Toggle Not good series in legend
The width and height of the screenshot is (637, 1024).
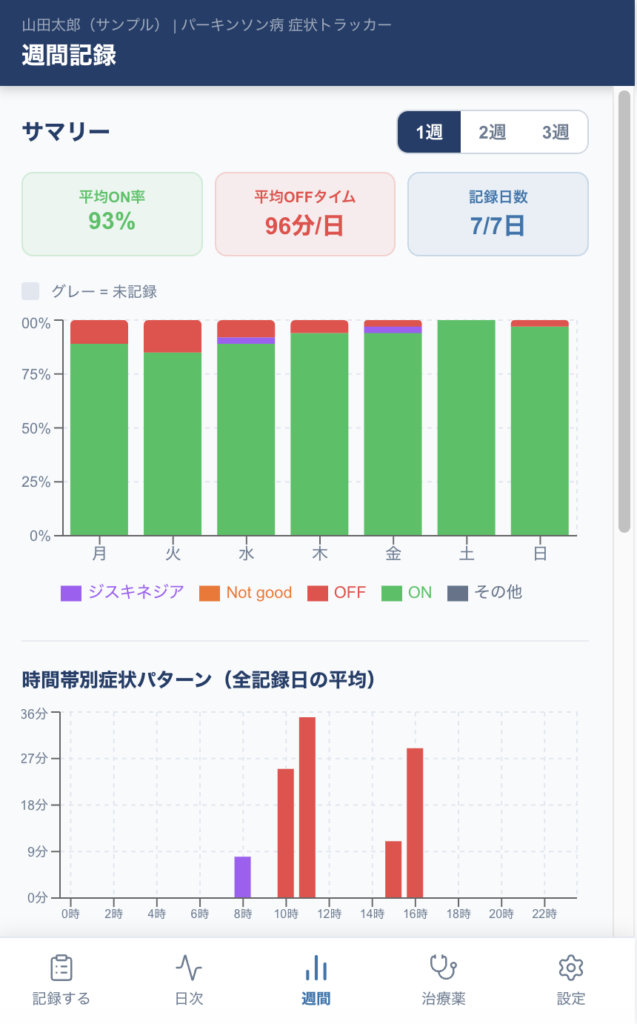(247, 592)
